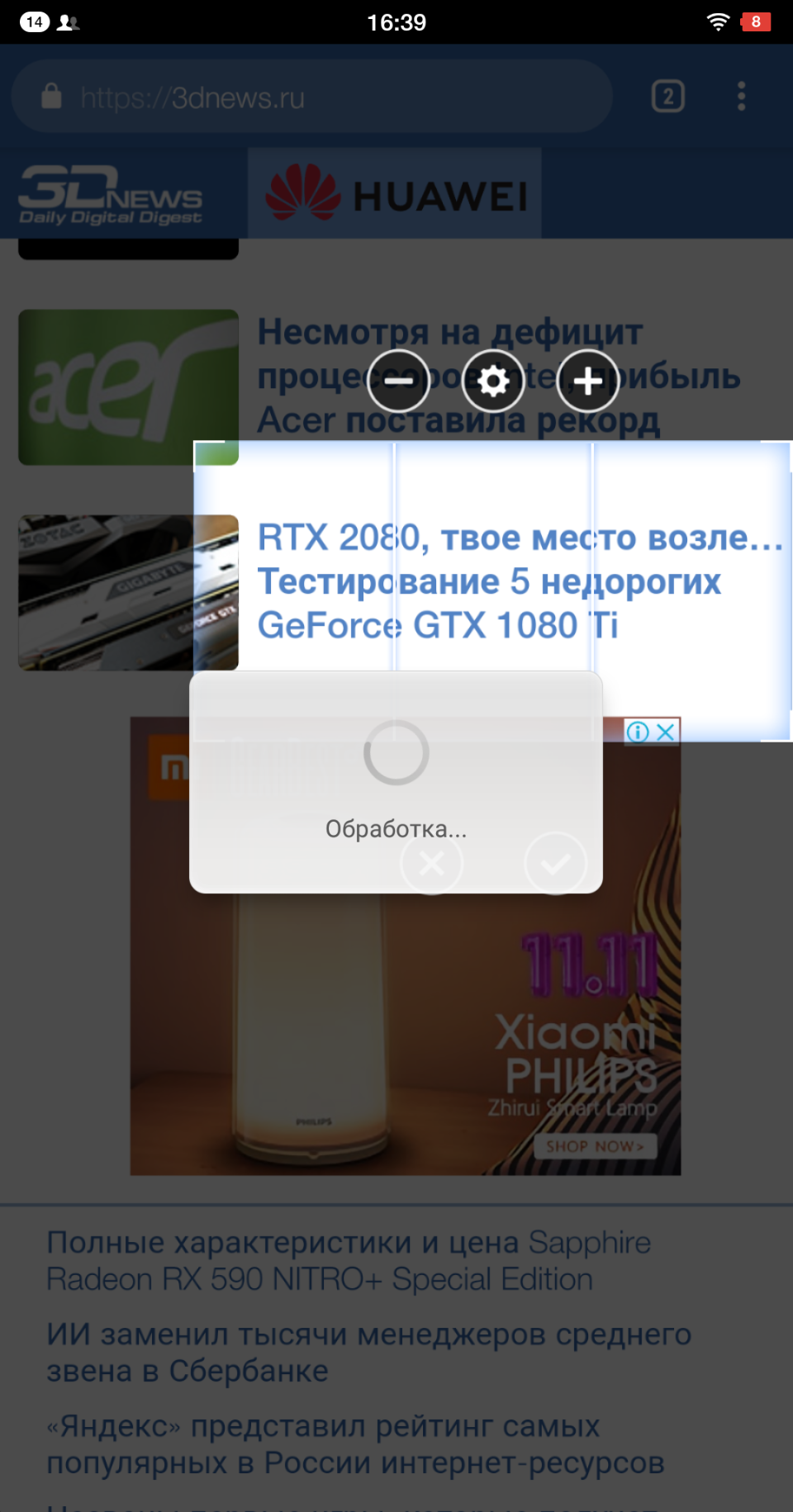The image size is (793, 1512).
Task: Read the Sberbank AI managers article
Action: [x=368, y=1352]
